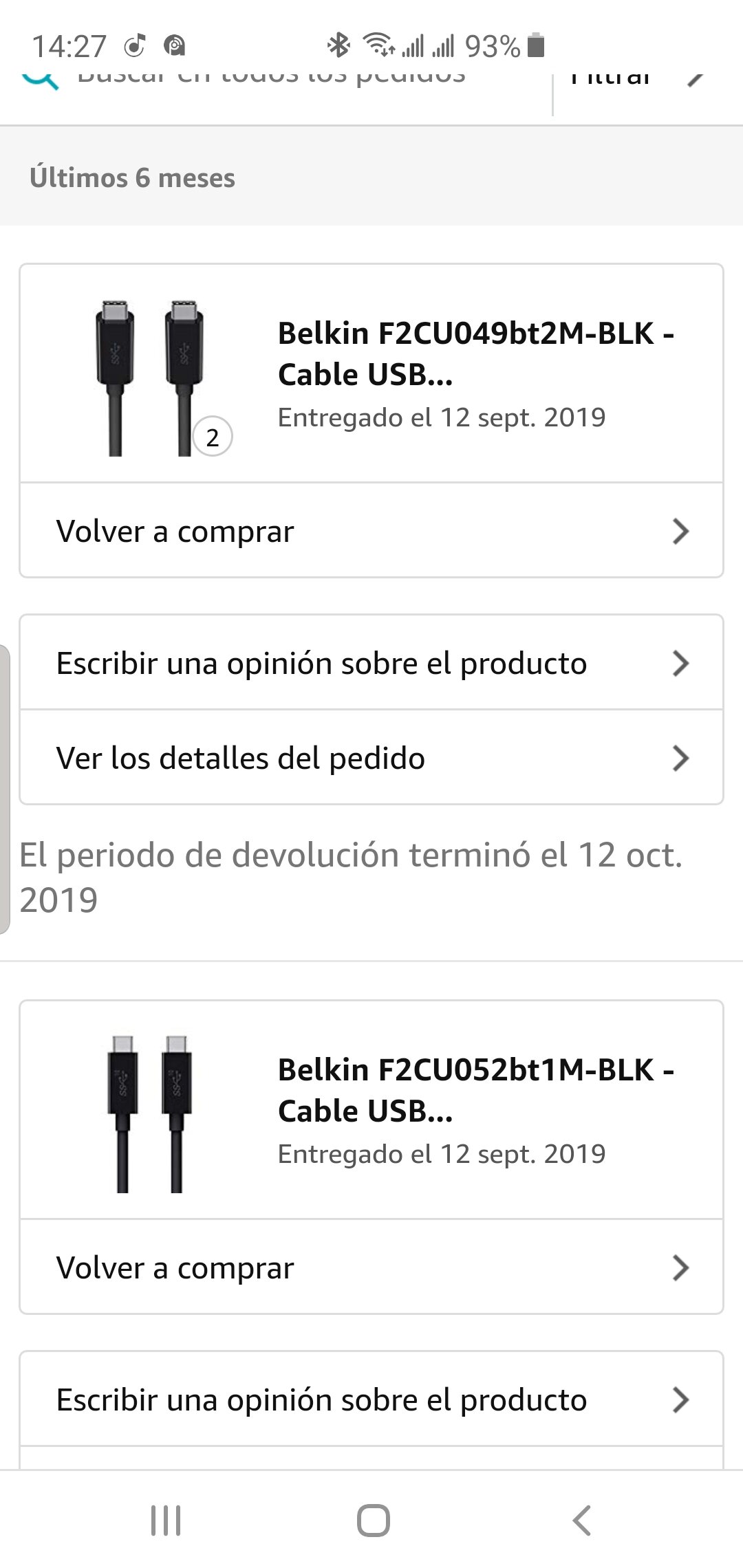Image resolution: width=743 pixels, height=1568 pixels.
Task: Go back with the system back button
Action: (582, 1520)
